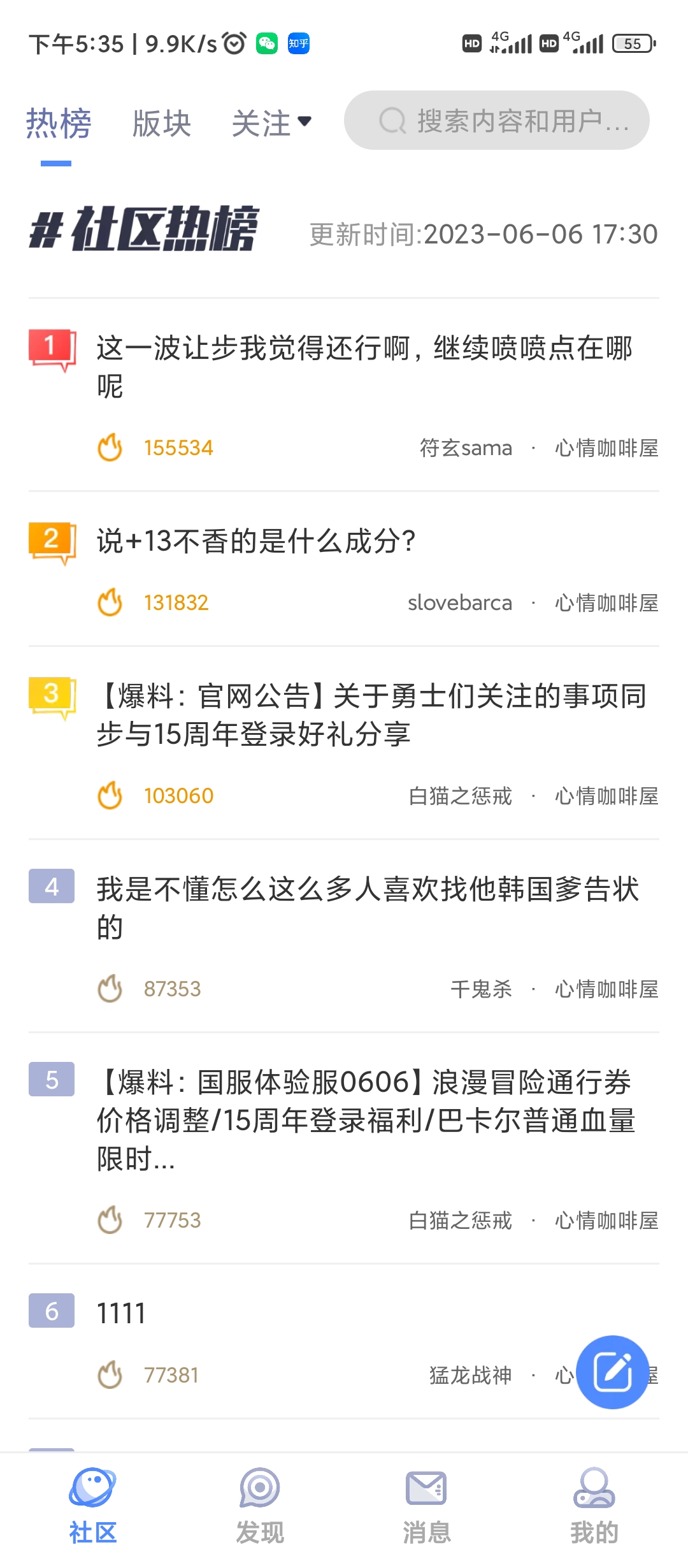This screenshot has height=1568, width=688.
Task: Switch to the 发现 tab
Action: point(259,1506)
